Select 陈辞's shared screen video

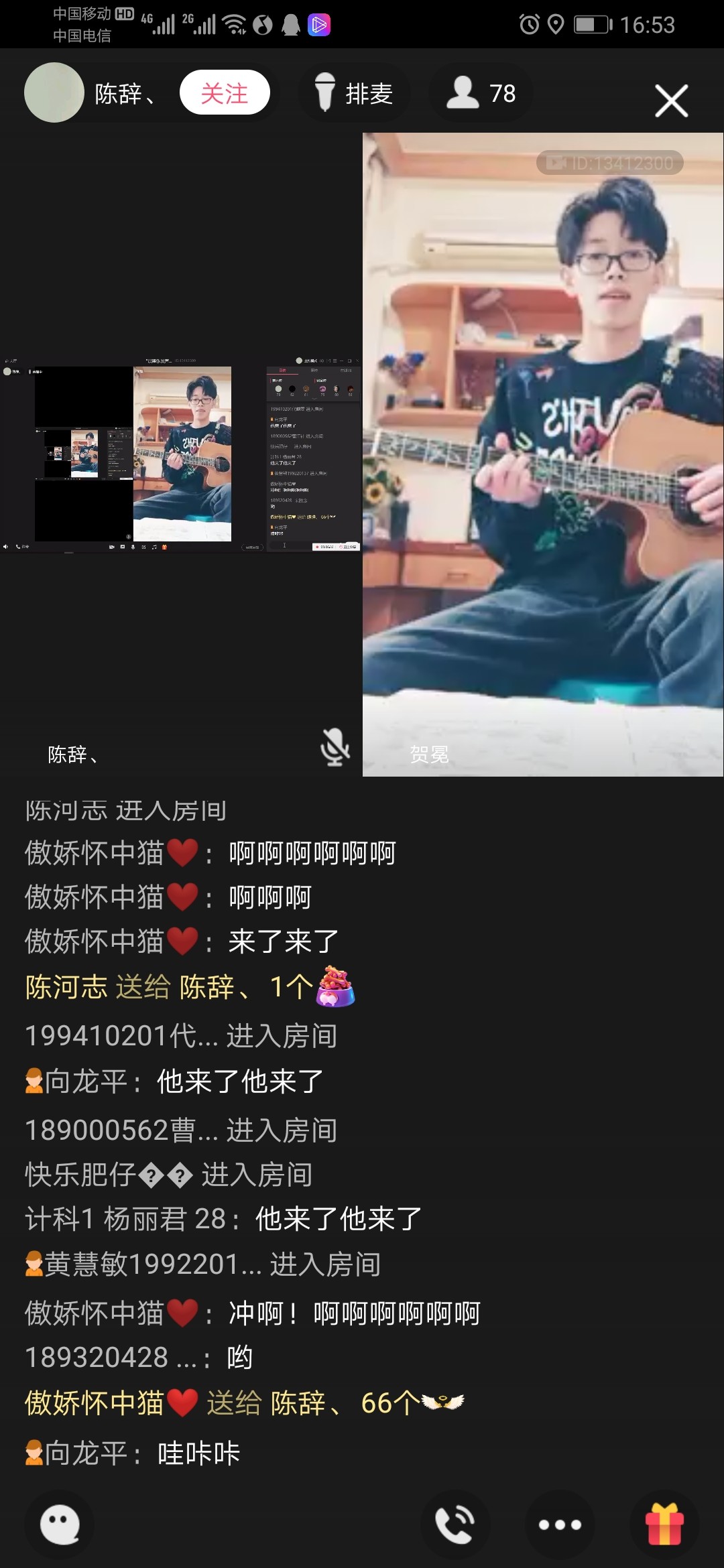pyautogui.click(x=181, y=454)
